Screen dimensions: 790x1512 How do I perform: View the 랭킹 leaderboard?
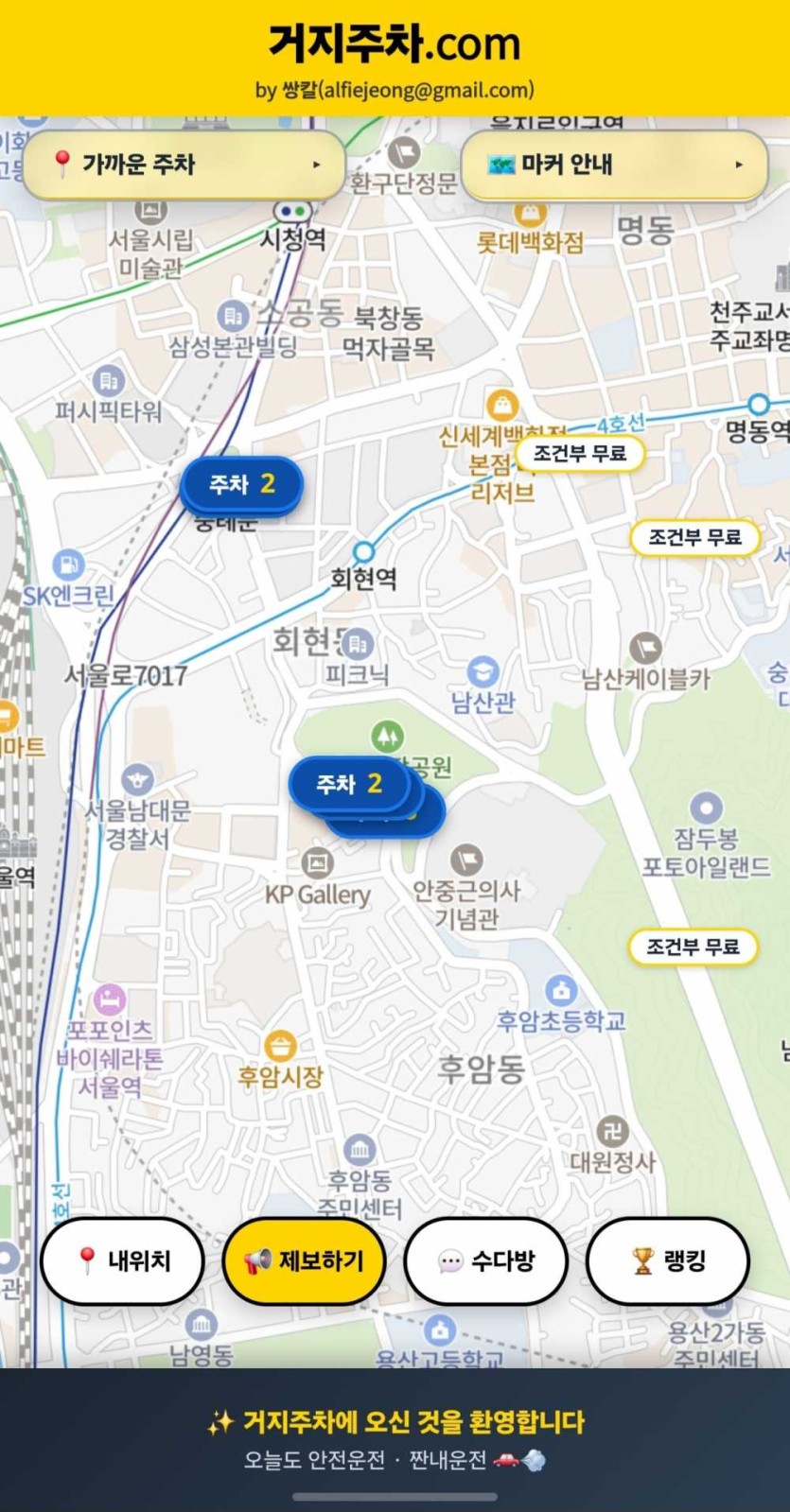tap(667, 1260)
